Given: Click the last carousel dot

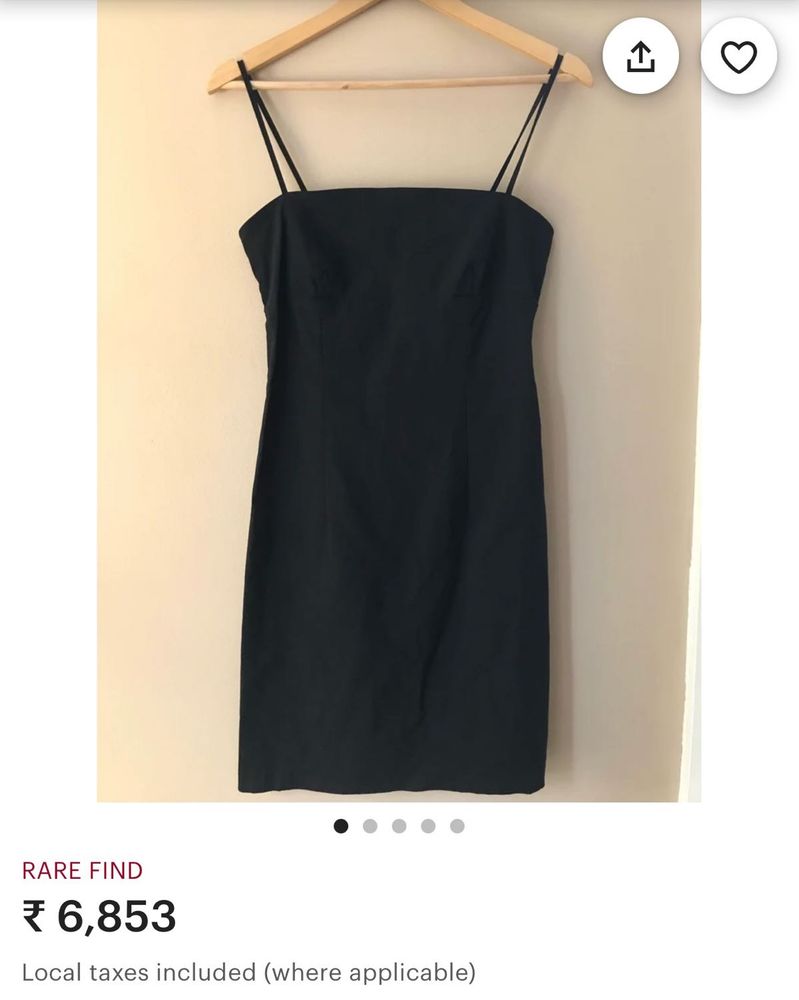Looking at the screenshot, I should click(457, 827).
